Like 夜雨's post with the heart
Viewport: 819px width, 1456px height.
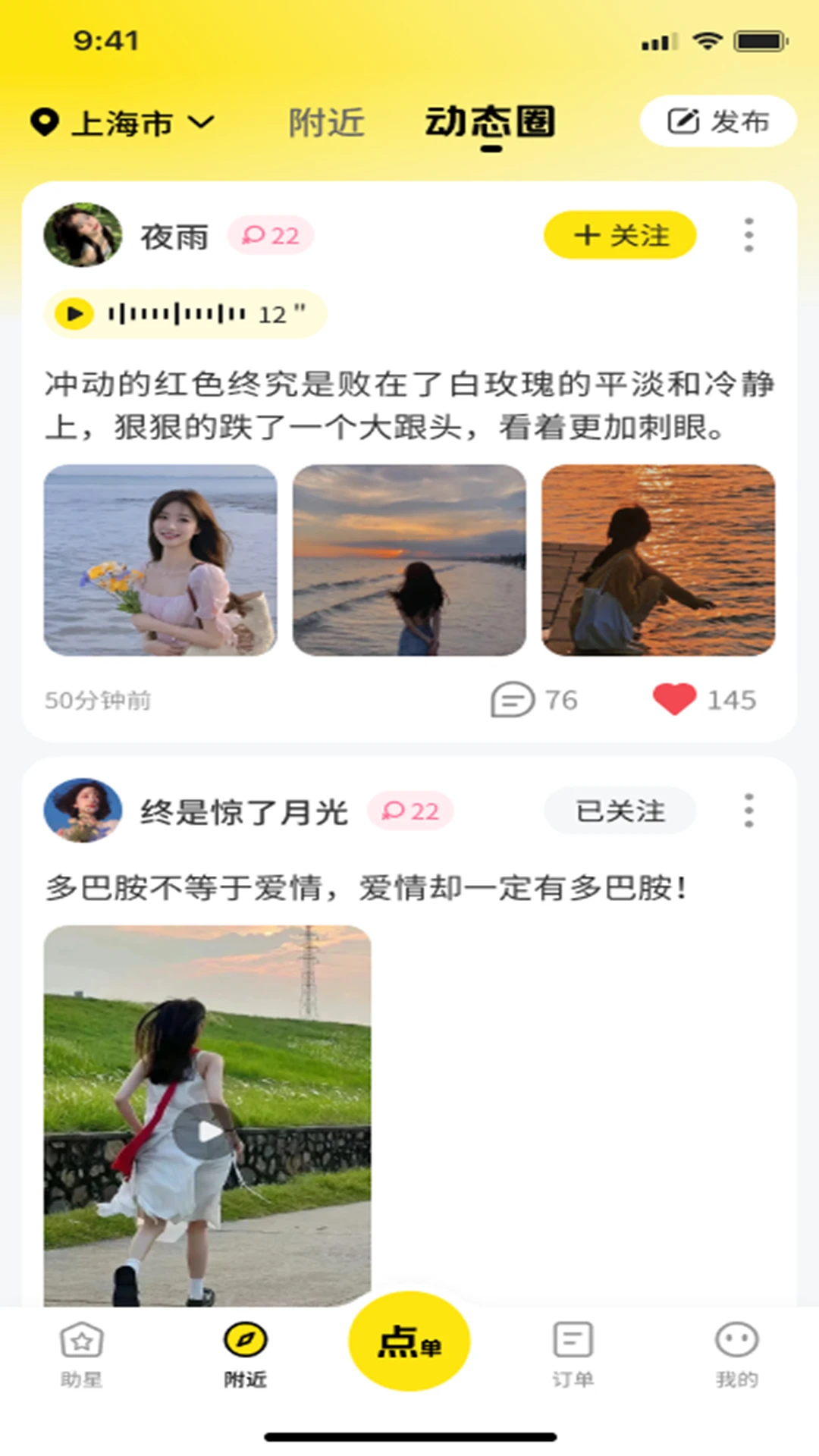pos(675,699)
